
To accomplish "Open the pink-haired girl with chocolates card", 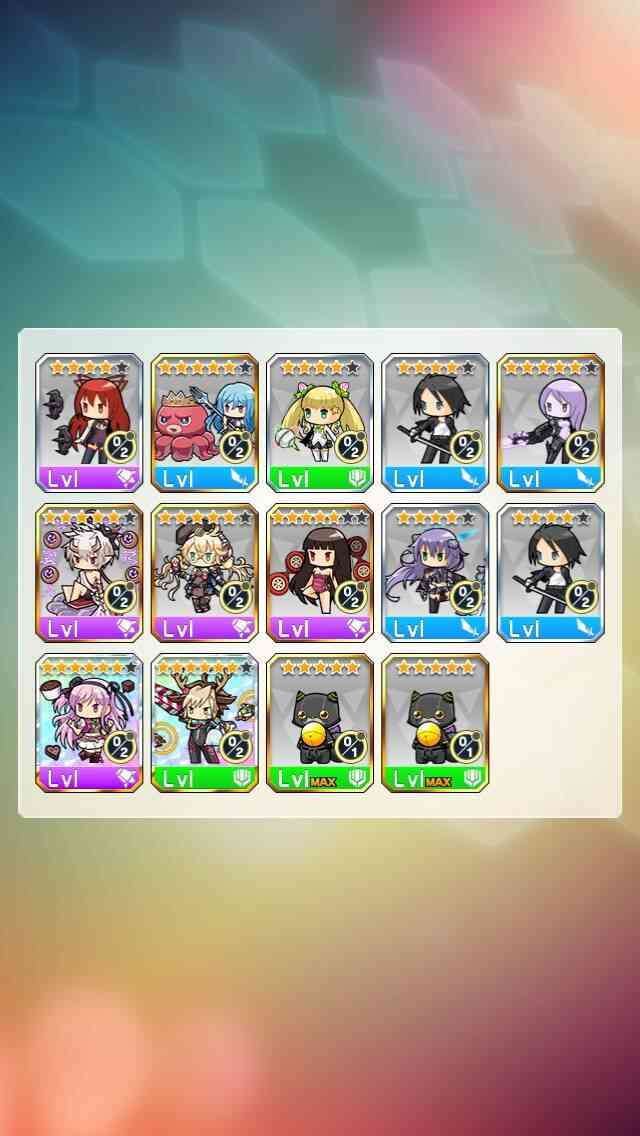I will point(89,723).
